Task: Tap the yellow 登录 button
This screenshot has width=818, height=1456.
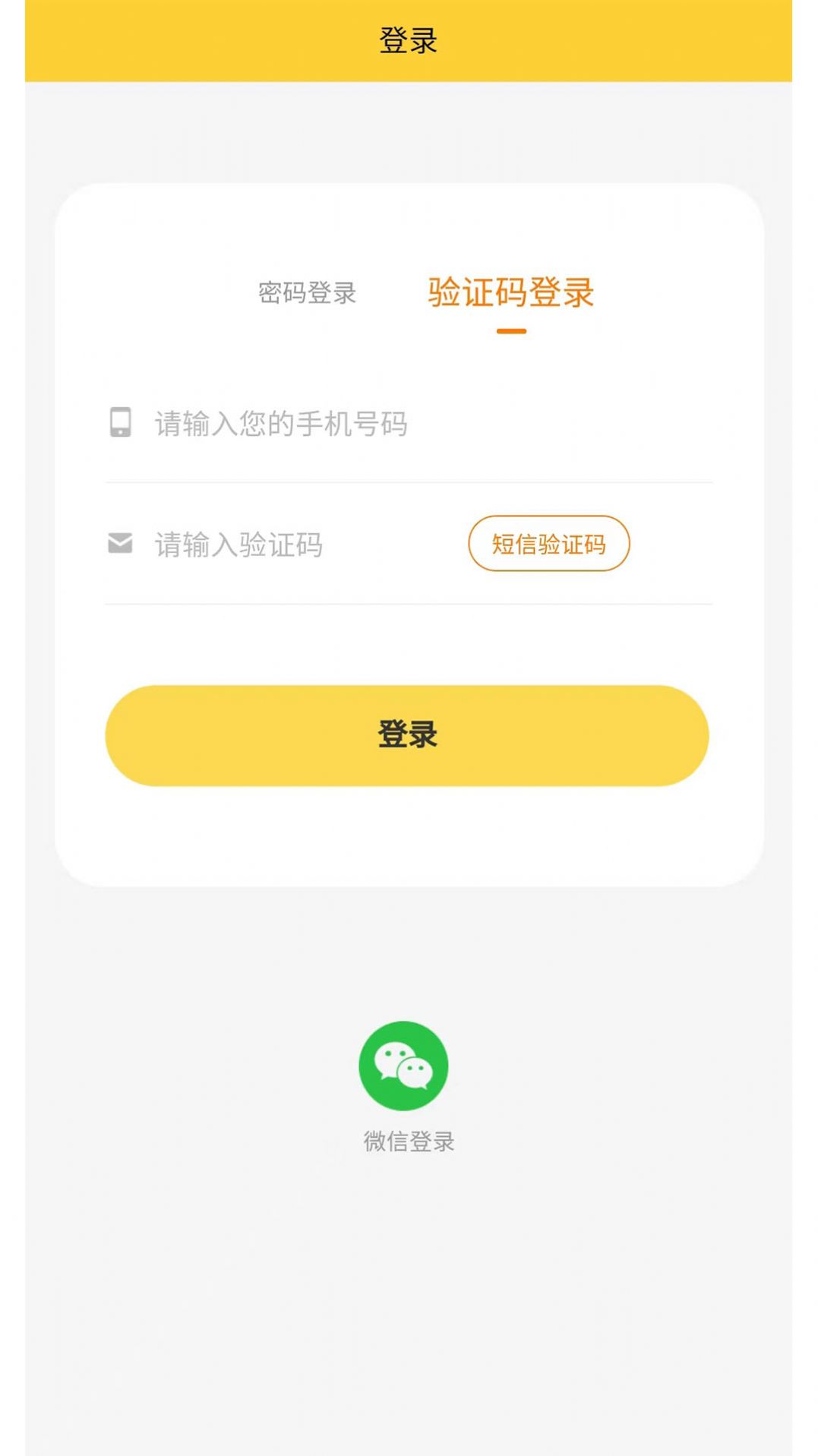Action: [x=407, y=735]
